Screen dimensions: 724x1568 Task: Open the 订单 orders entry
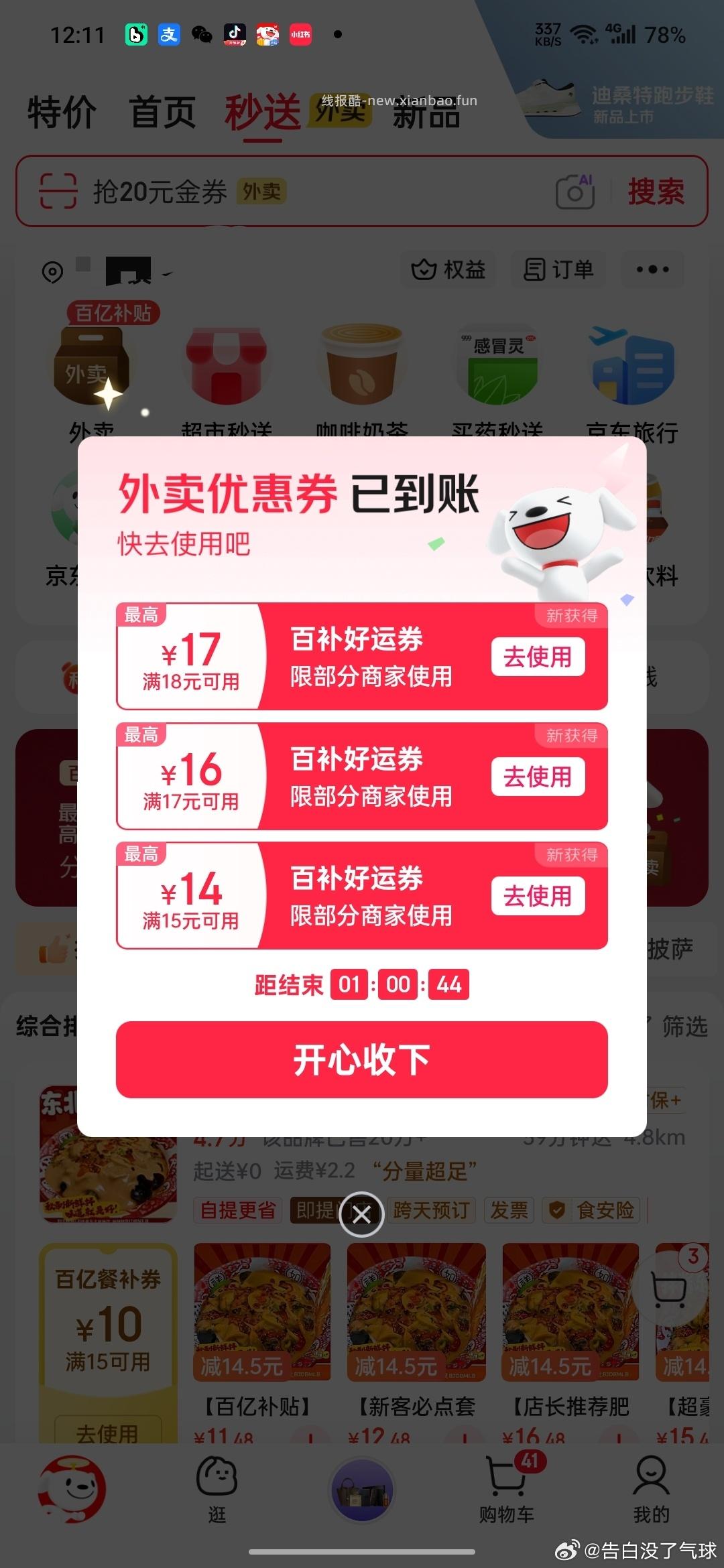coord(558,269)
